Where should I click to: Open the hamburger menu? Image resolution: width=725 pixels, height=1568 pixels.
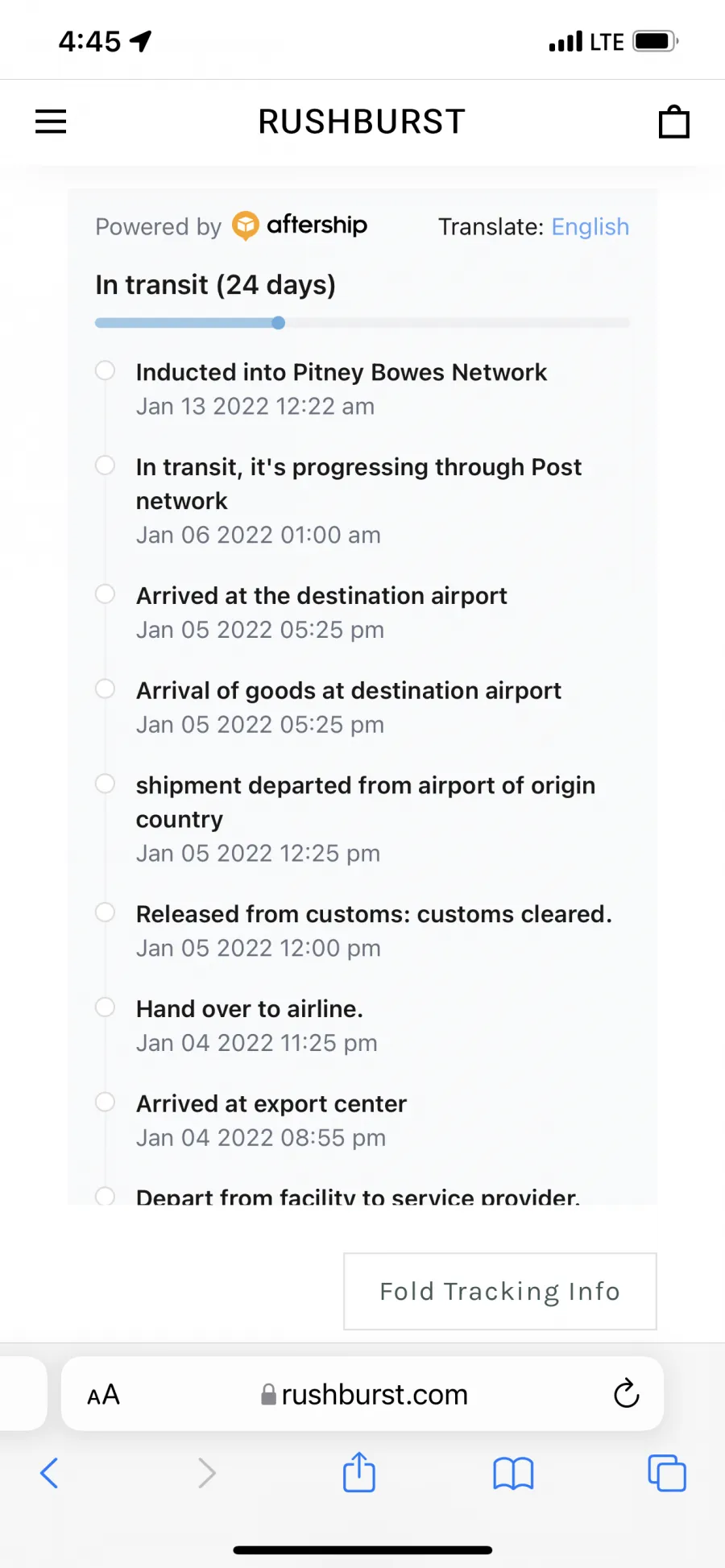[x=51, y=122]
